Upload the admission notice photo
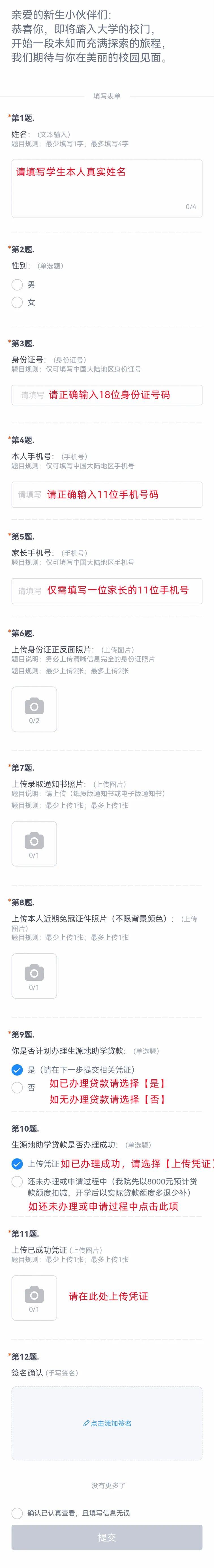214x1568 pixels. tap(34, 844)
